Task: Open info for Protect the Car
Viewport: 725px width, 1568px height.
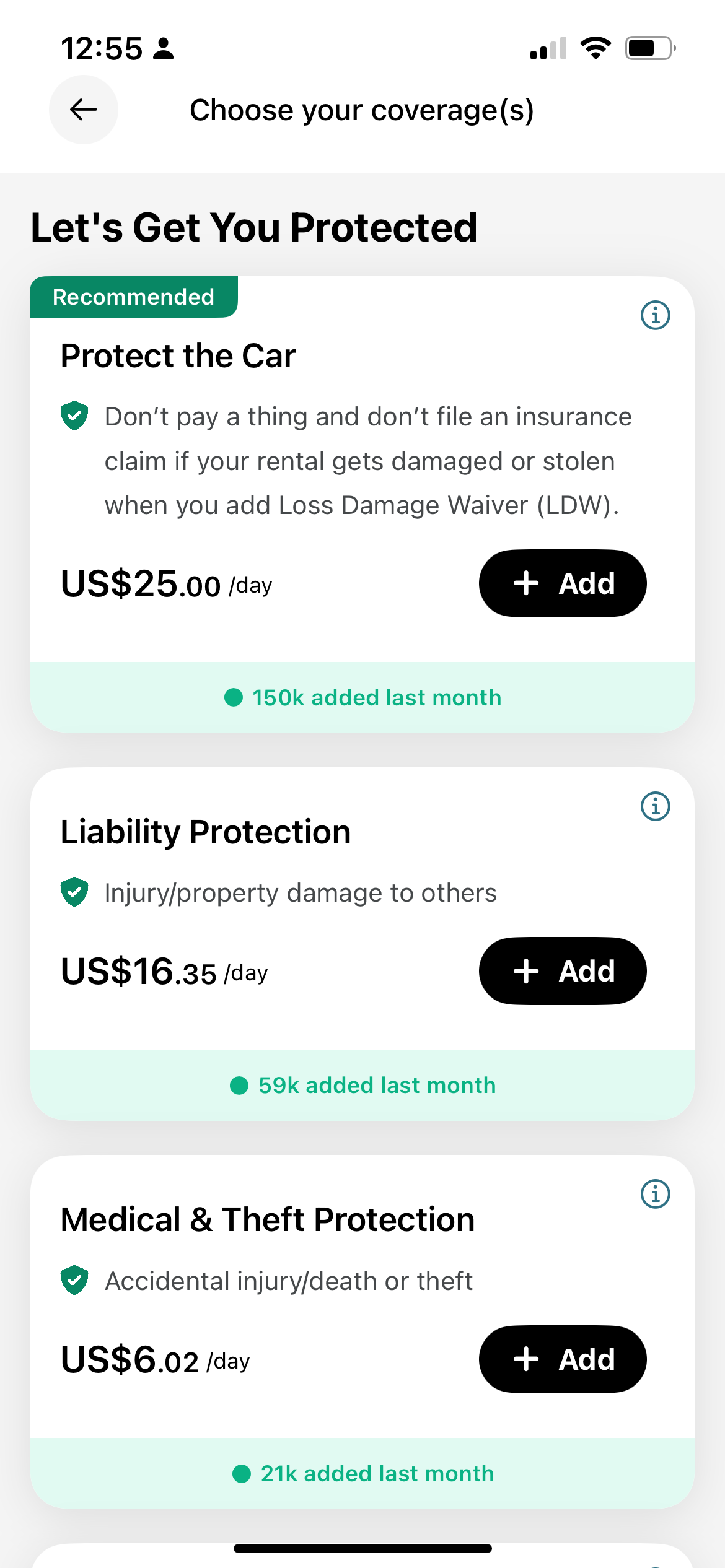Action: click(655, 315)
